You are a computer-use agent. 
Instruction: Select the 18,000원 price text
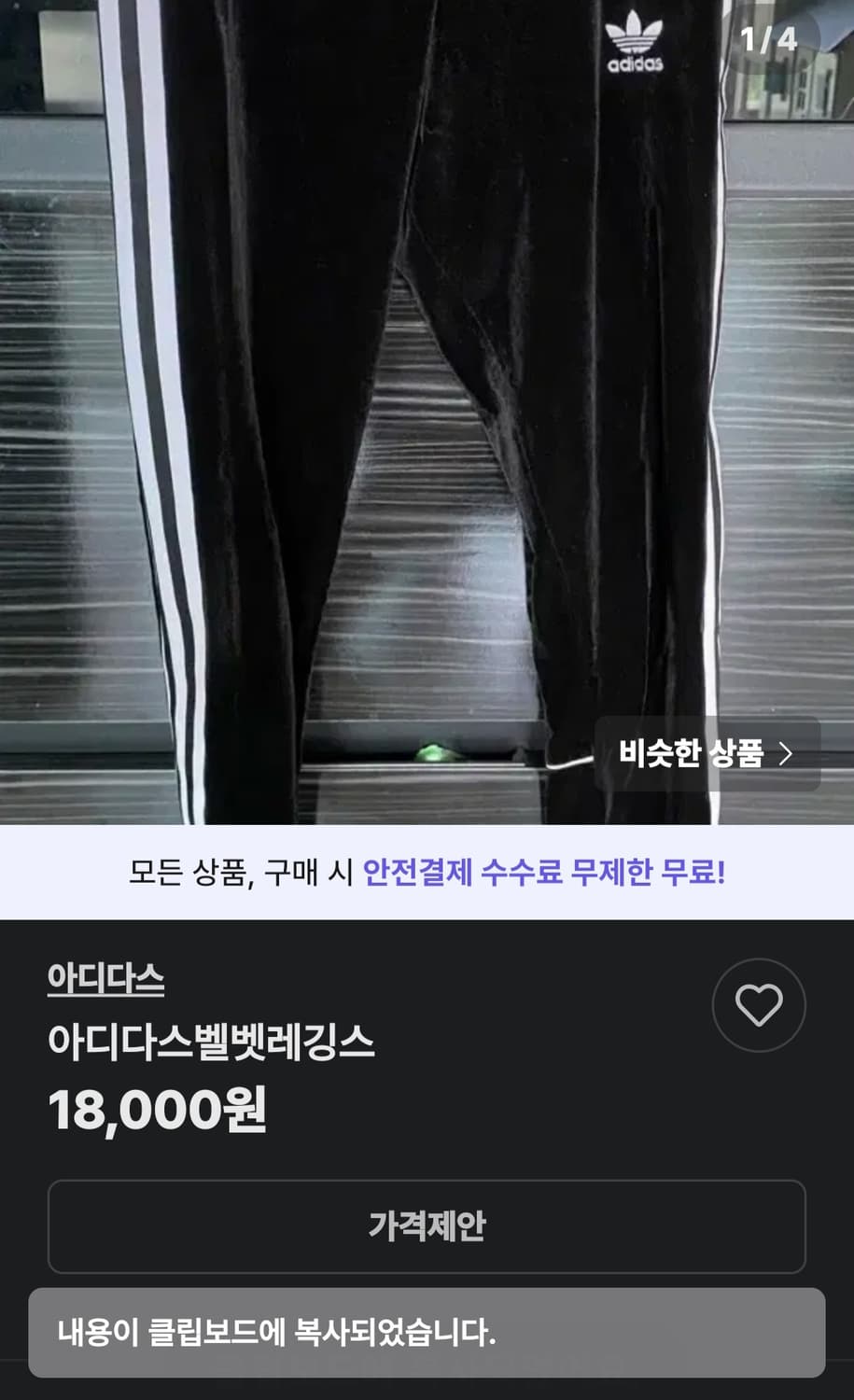point(159,1111)
